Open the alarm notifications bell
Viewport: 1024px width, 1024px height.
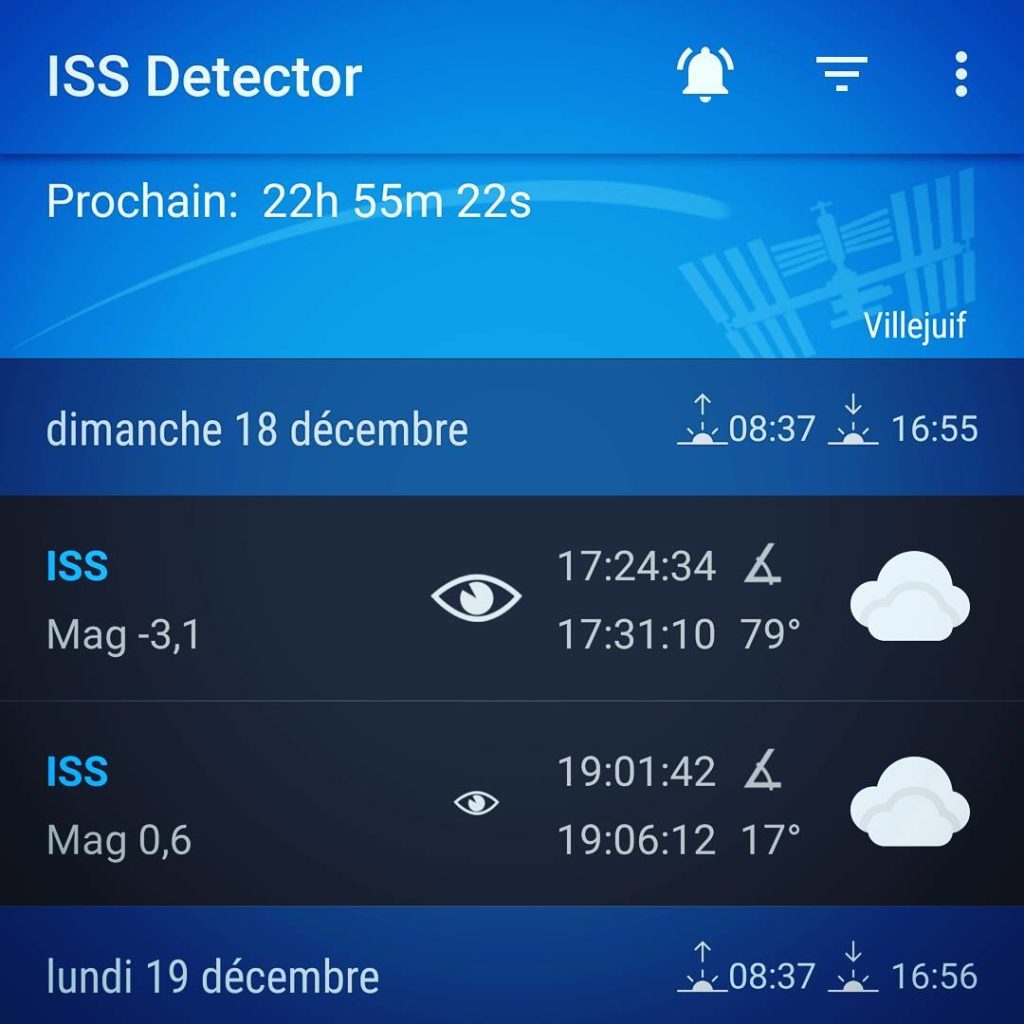pos(705,74)
